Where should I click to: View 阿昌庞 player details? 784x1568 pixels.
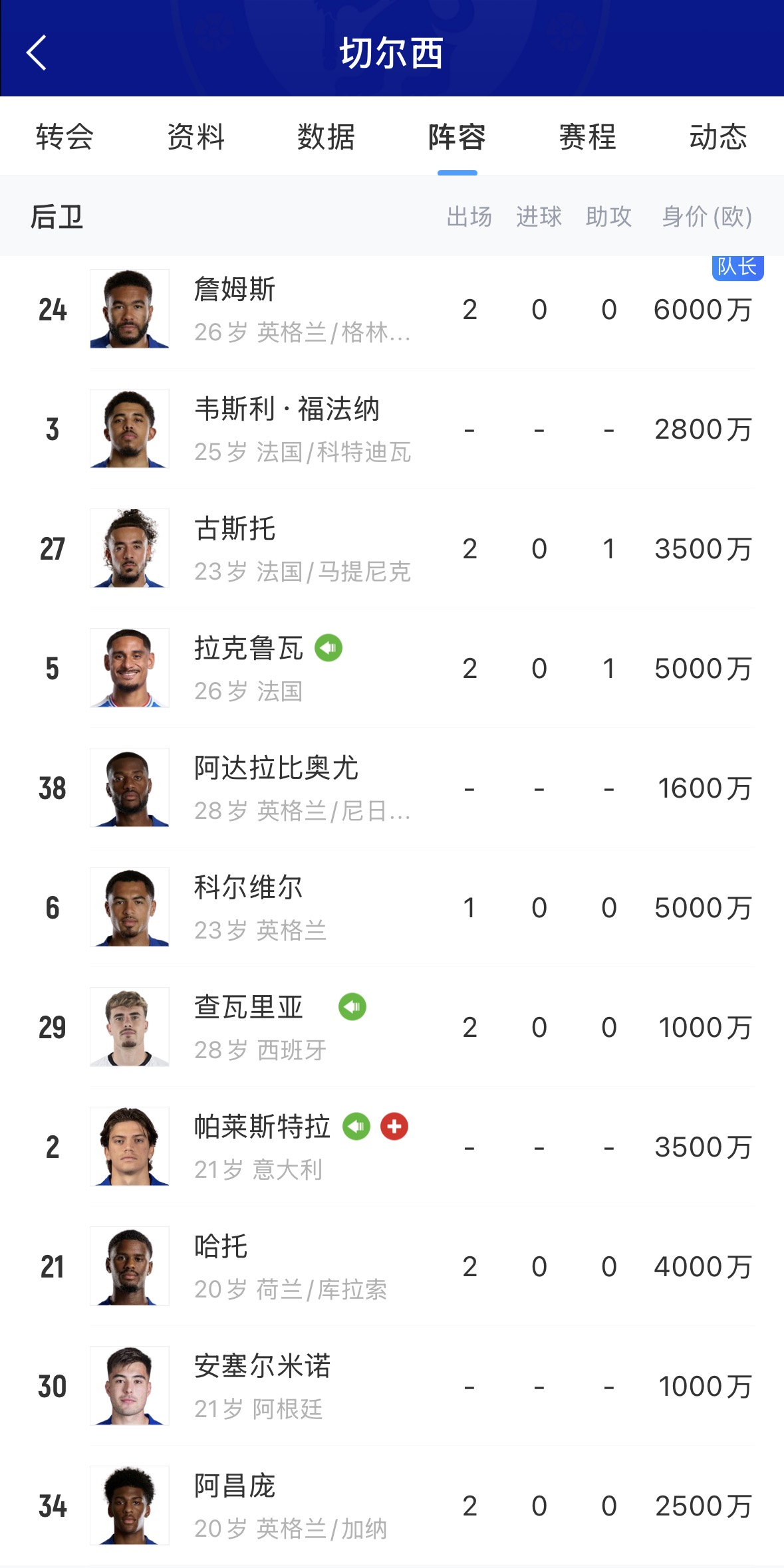[392, 1506]
